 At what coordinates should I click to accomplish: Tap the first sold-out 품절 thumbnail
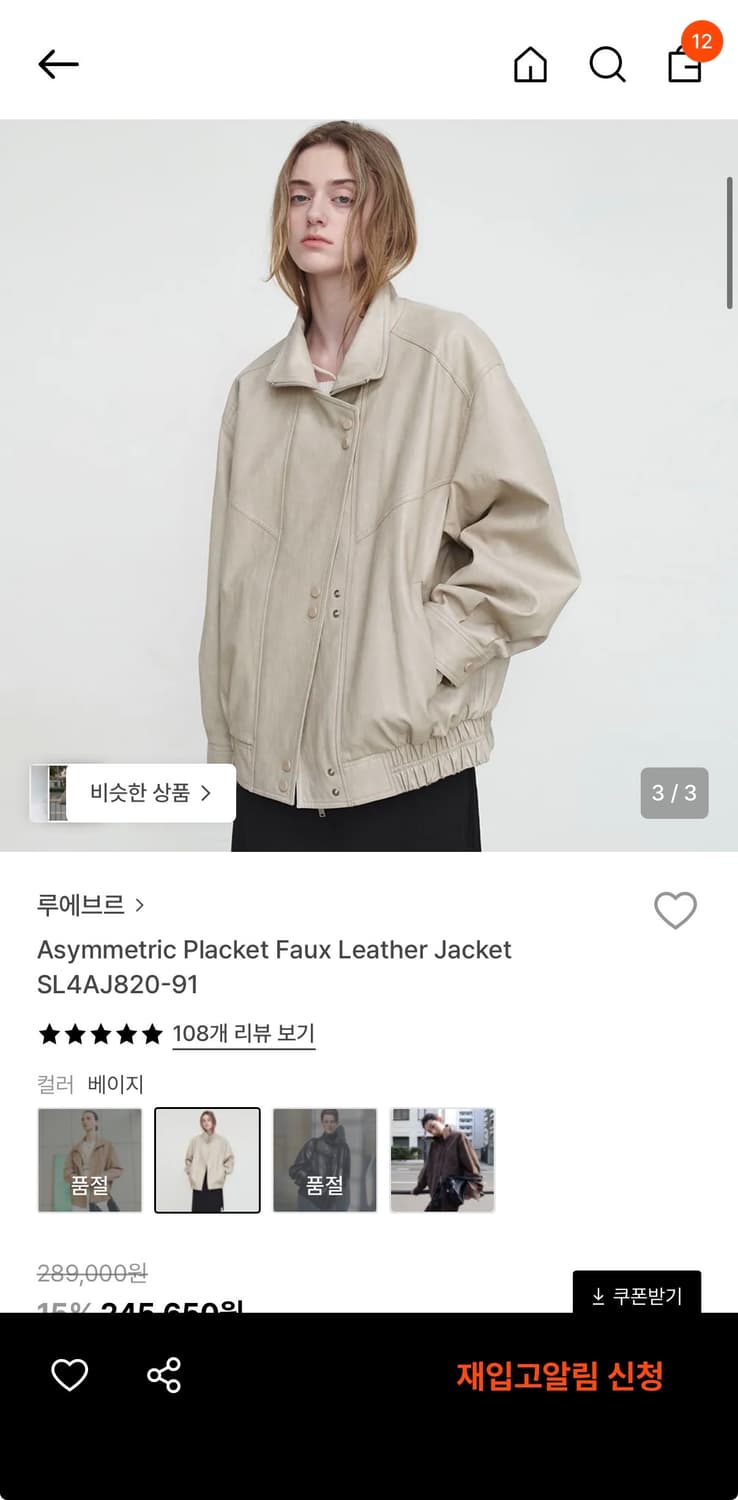(x=89, y=1159)
